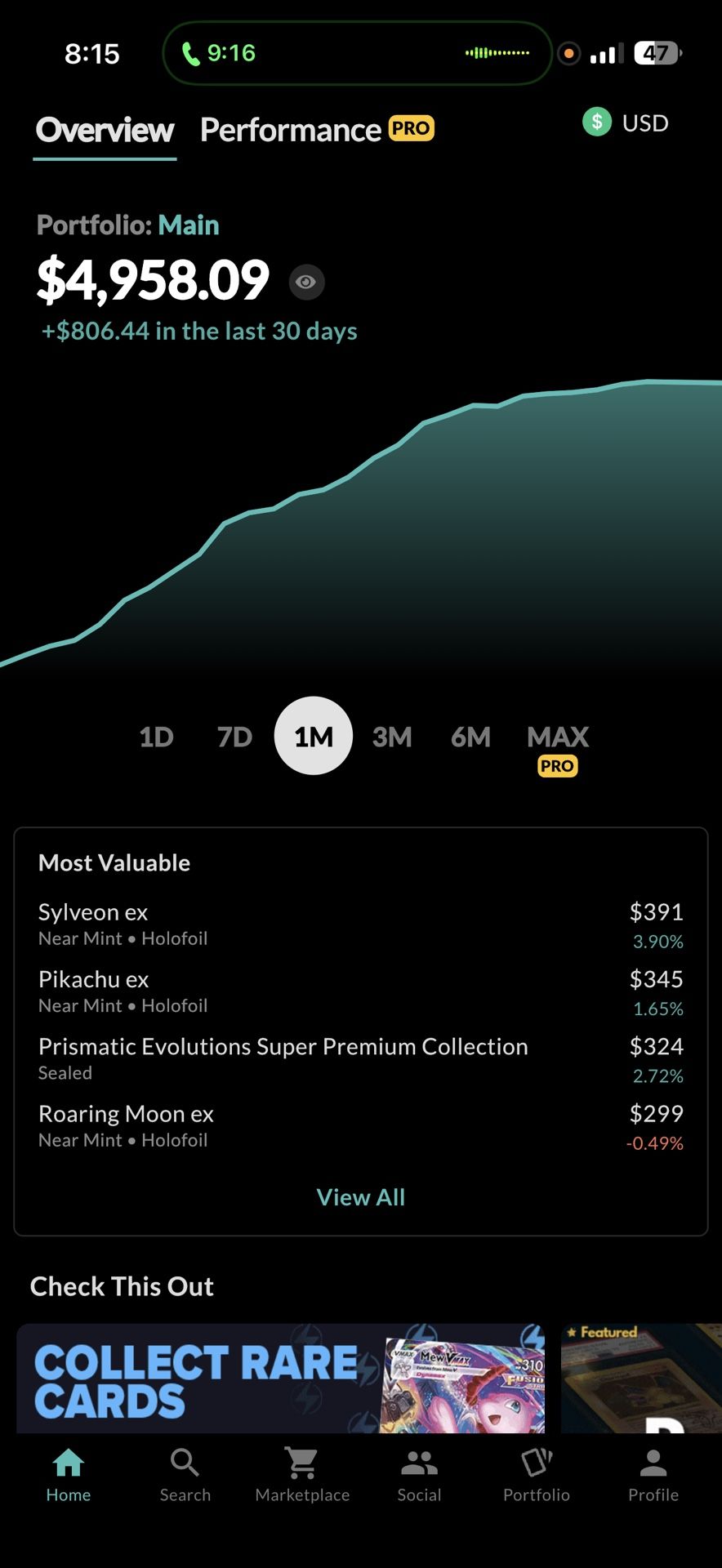This screenshot has height=1568, width=722.
Task: Change the USD currency selector
Action: tap(626, 123)
